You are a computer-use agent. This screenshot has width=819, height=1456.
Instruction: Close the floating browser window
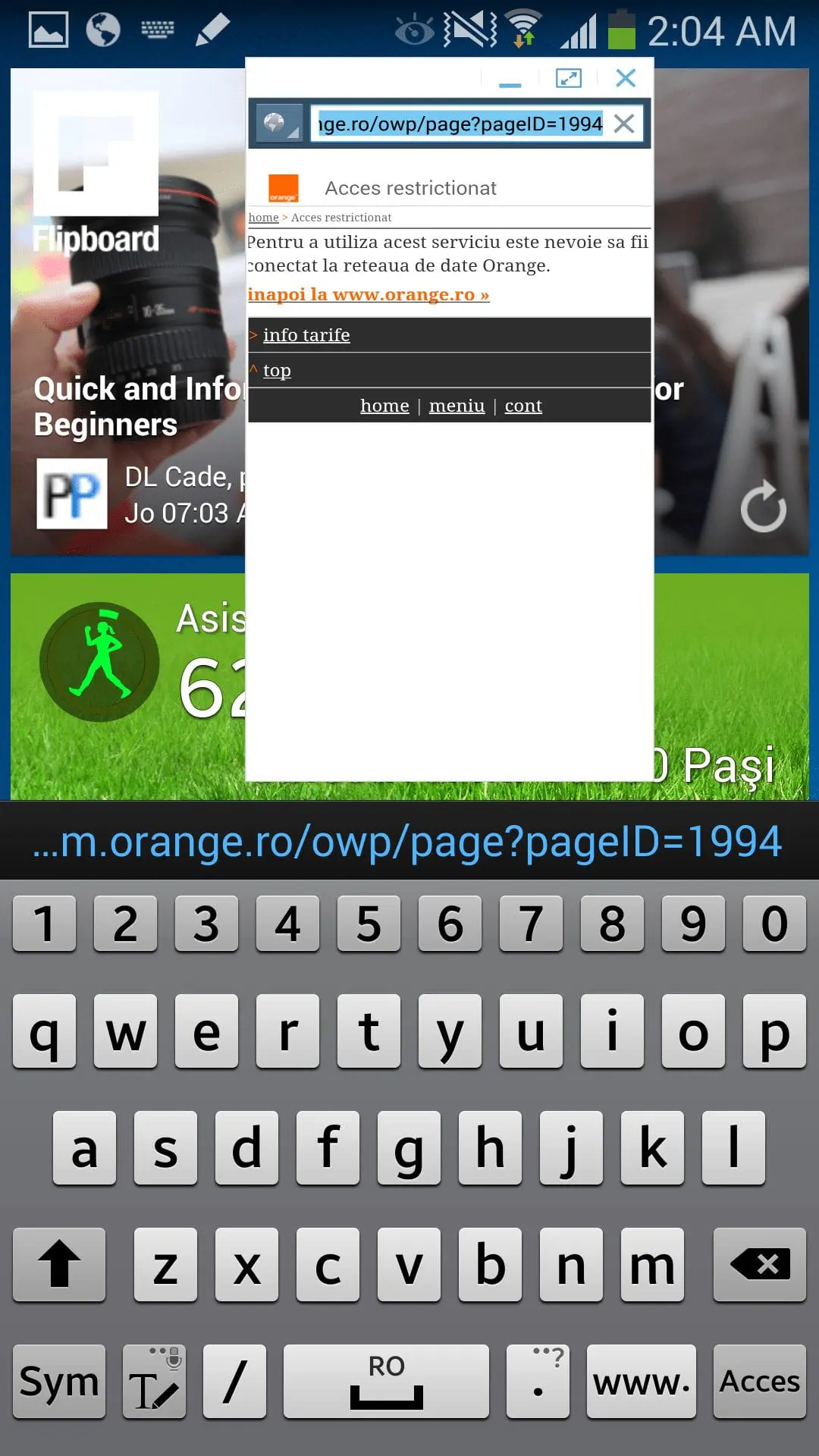pos(626,78)
